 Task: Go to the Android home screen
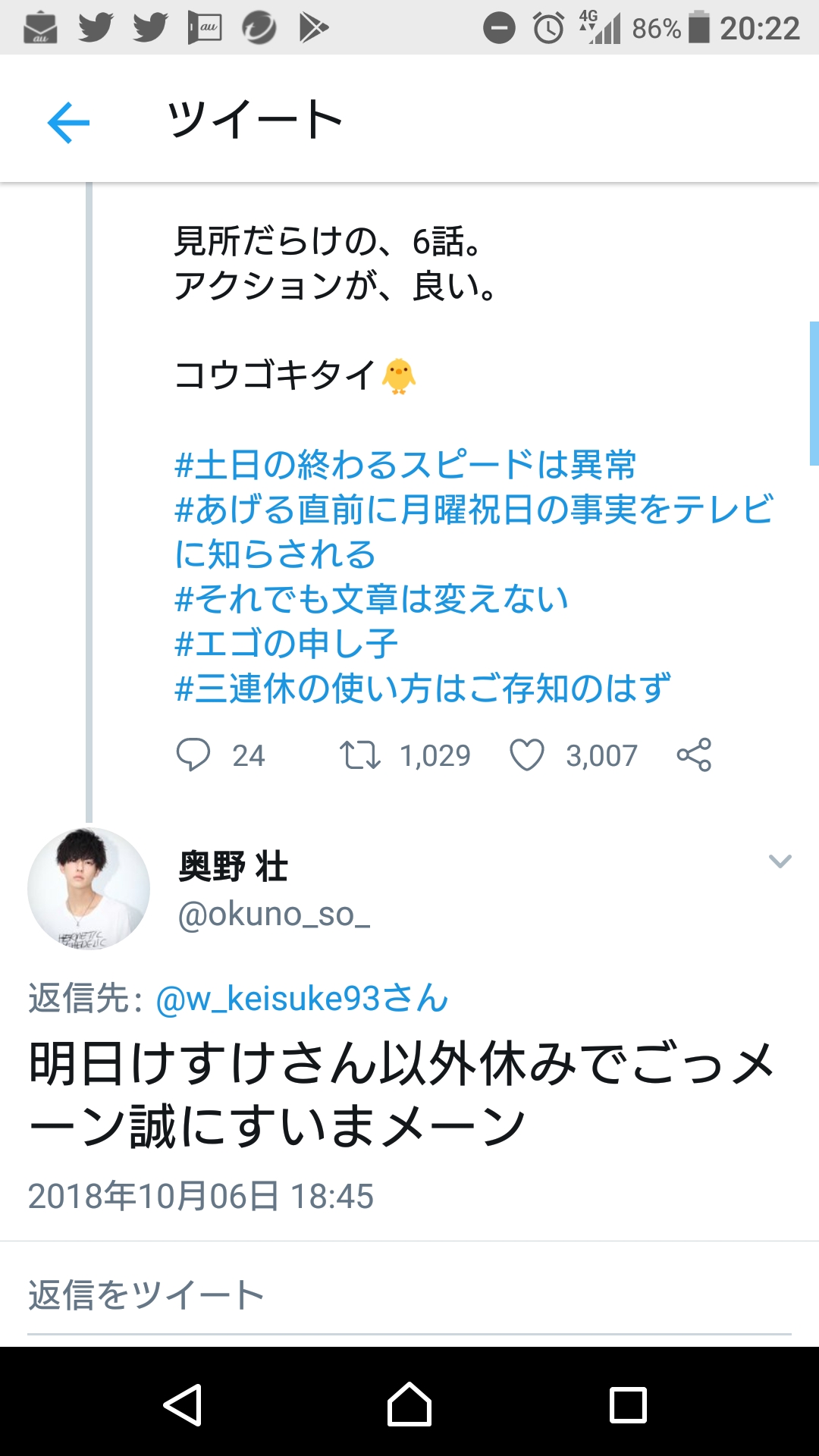[409, 1404]
